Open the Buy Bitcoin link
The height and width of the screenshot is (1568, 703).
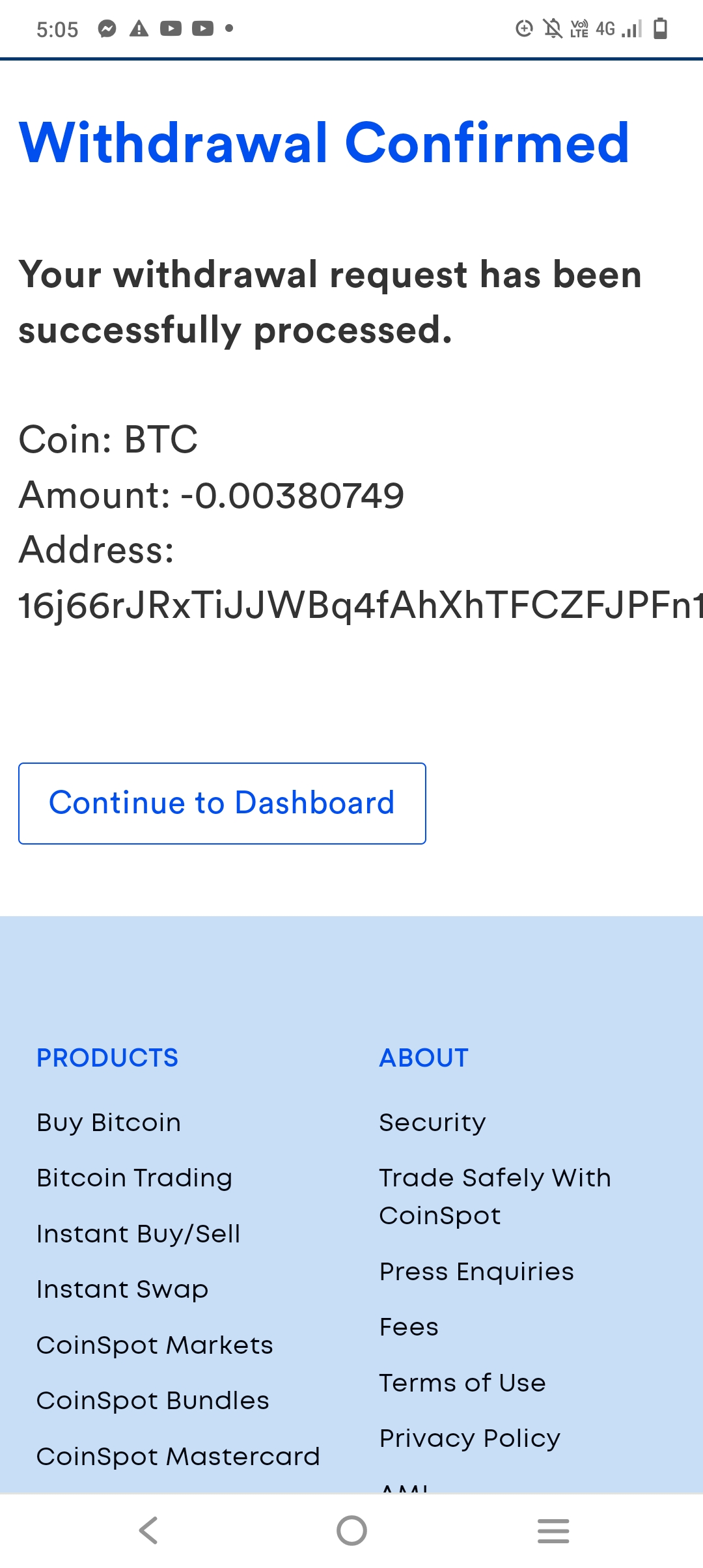pyautogui.click(x=109, y=1123)
